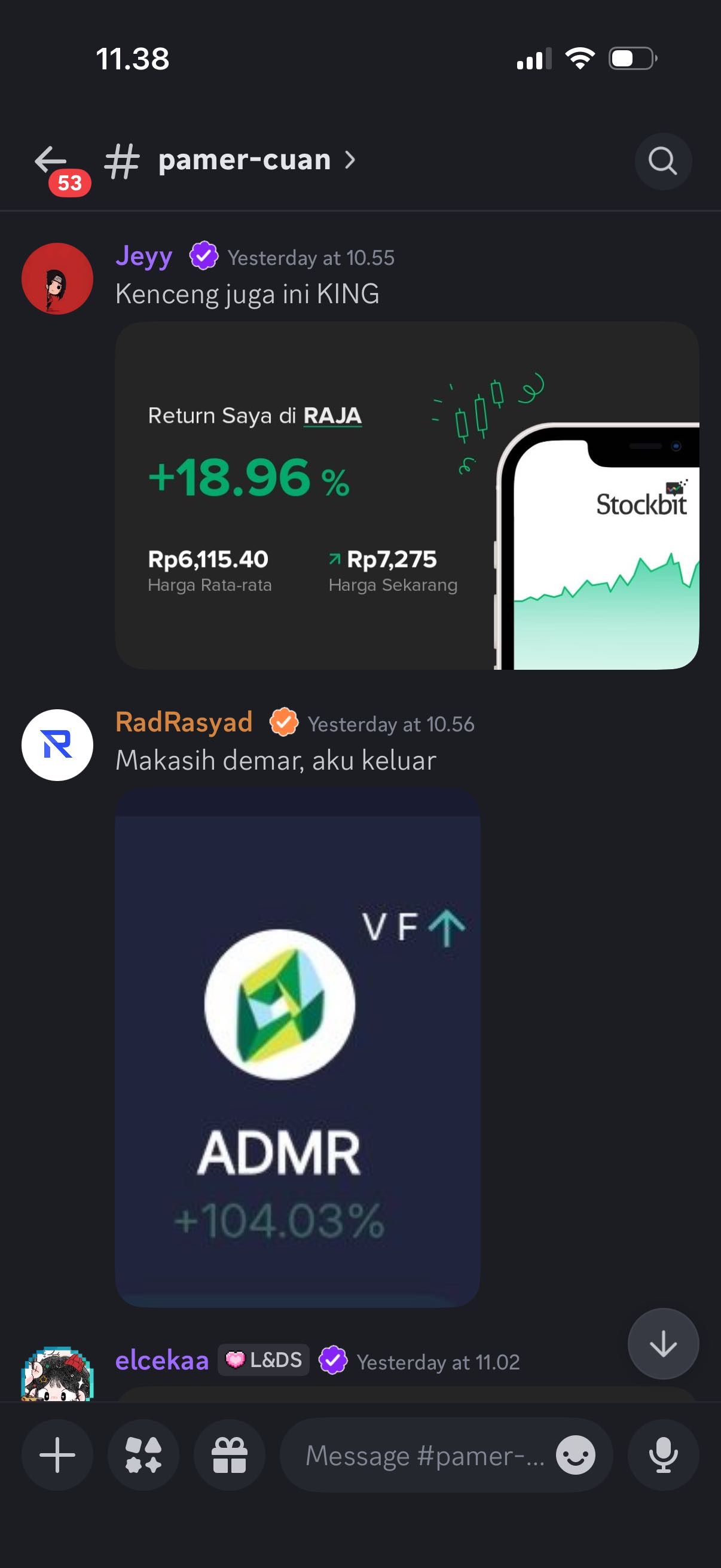Screen dimensions: 721x1568
Task: Go back using the left arrow
Action: pyautogui.click(x=48, y=159)
